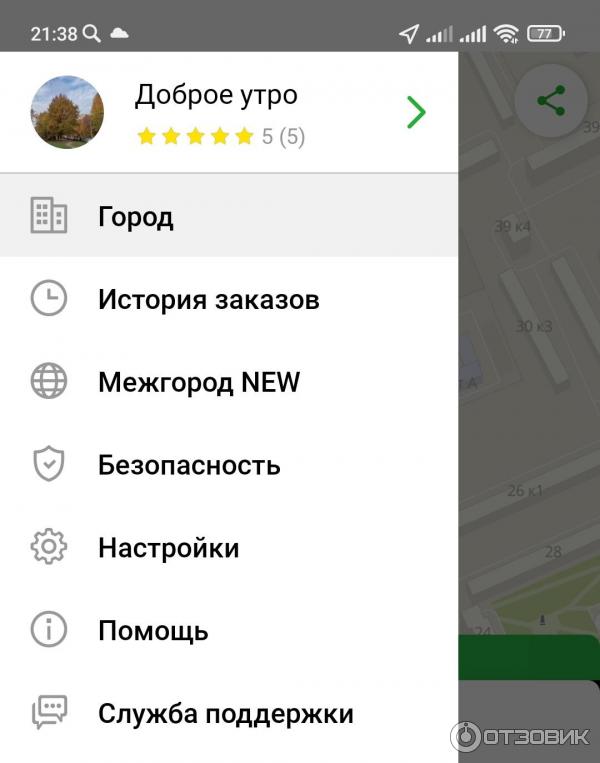Open the Помощь page
This screenshot has width=600, height=763.
(153, 631)
